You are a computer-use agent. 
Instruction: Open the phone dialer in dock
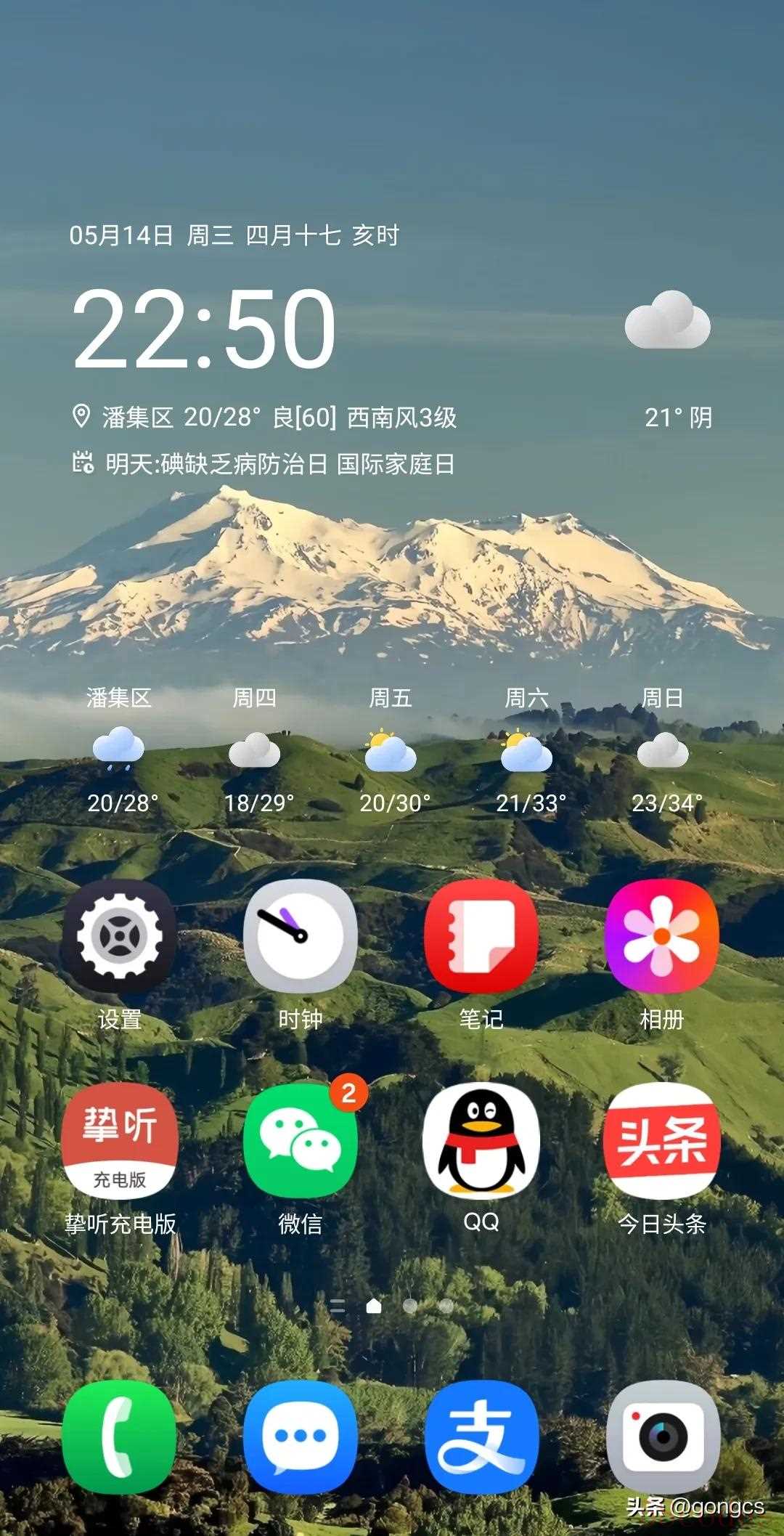(119, 1437)
